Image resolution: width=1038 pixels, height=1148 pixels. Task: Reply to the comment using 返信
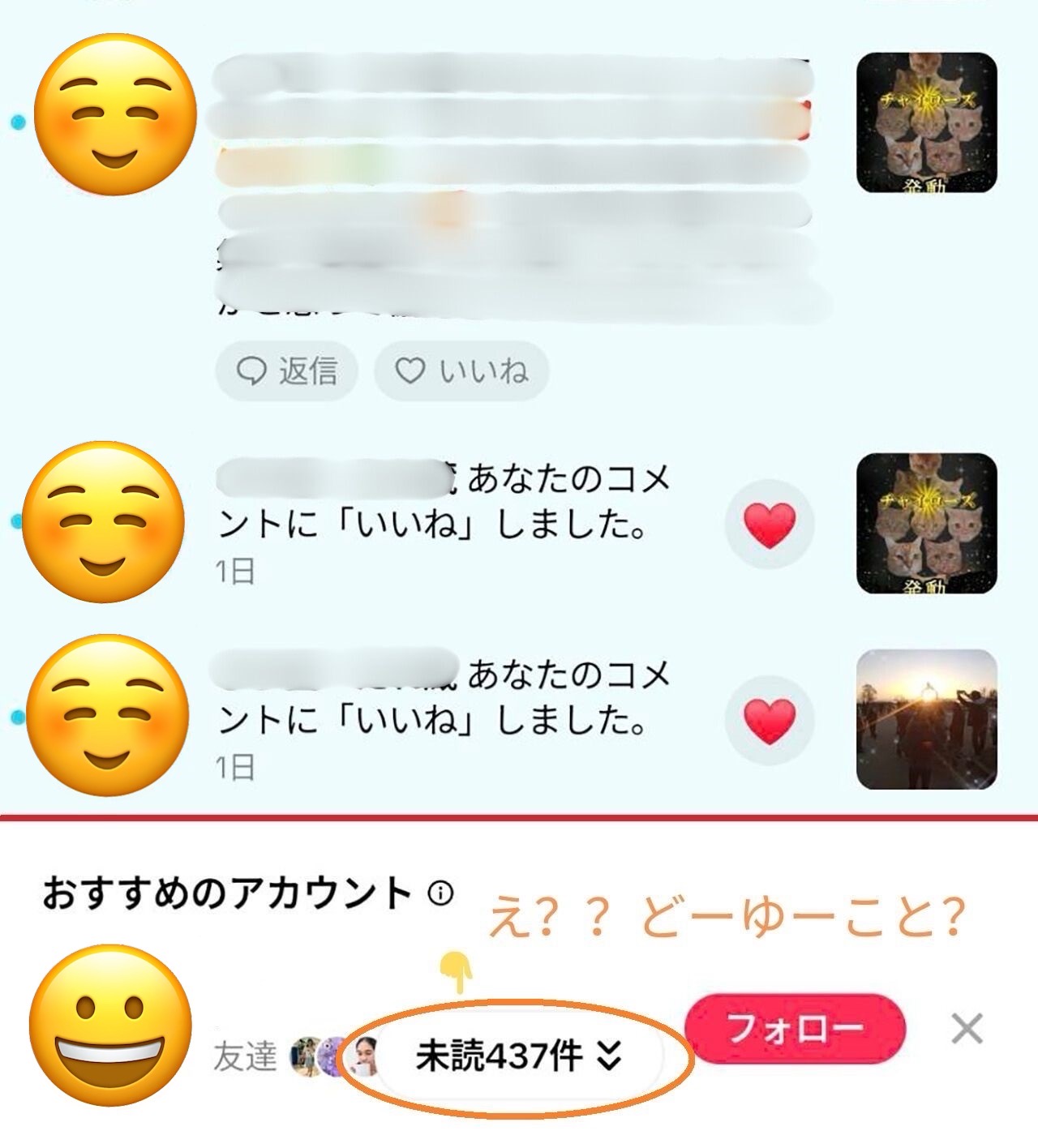coord(286,371)
